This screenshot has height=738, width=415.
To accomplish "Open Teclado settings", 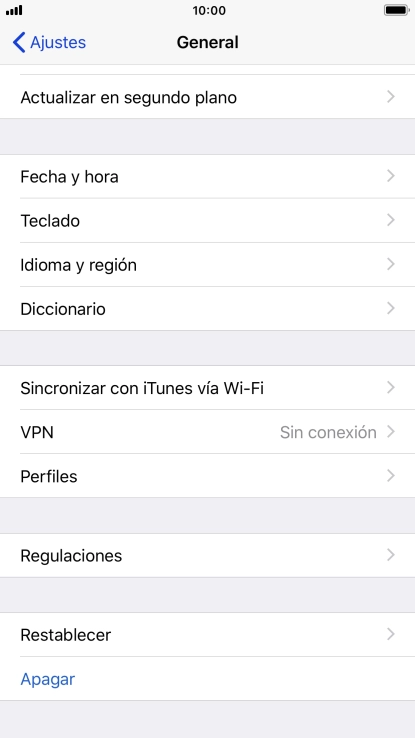I will tap(208, 220).
